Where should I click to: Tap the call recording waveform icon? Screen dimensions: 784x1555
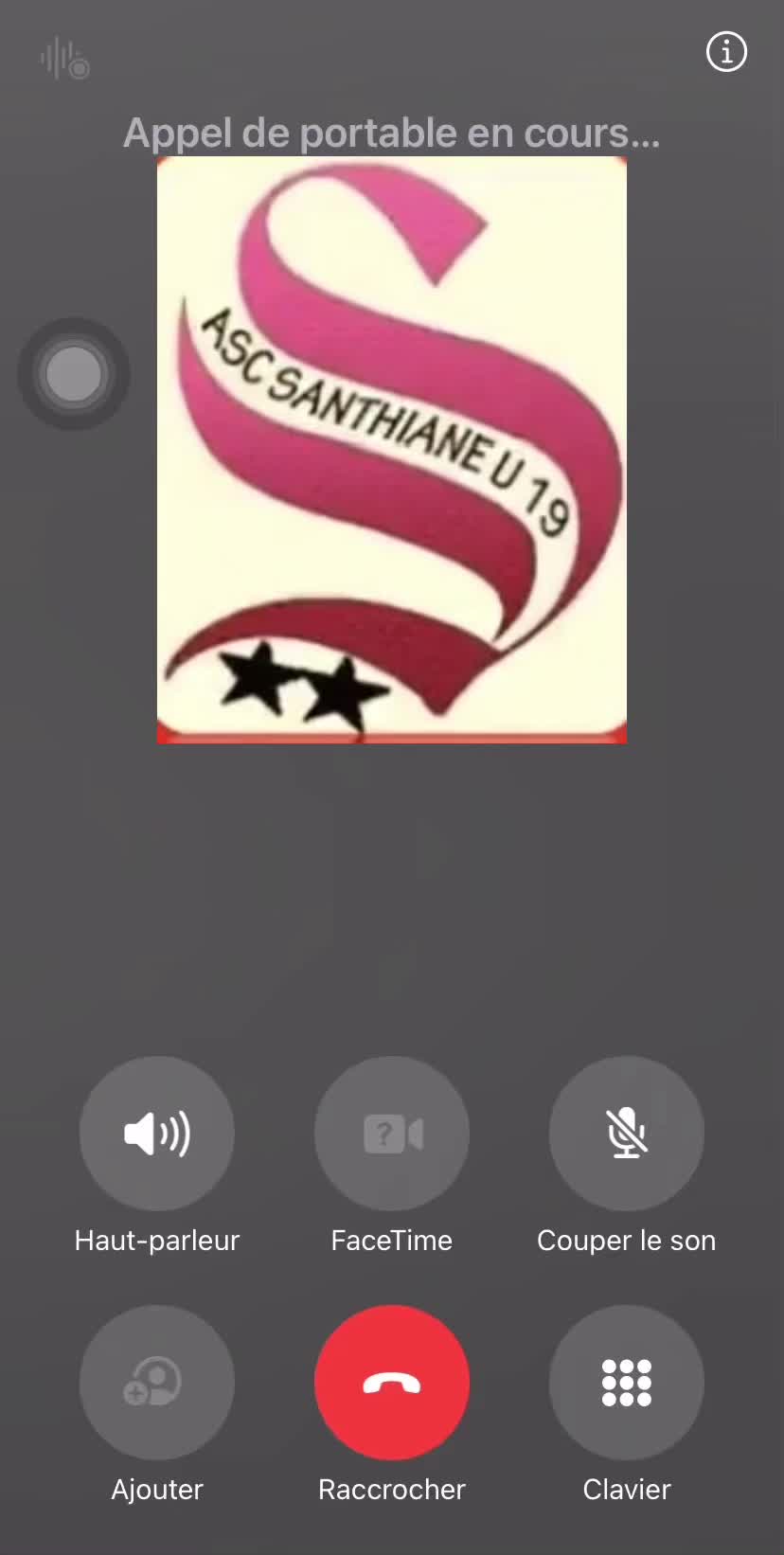click(64, 59)
